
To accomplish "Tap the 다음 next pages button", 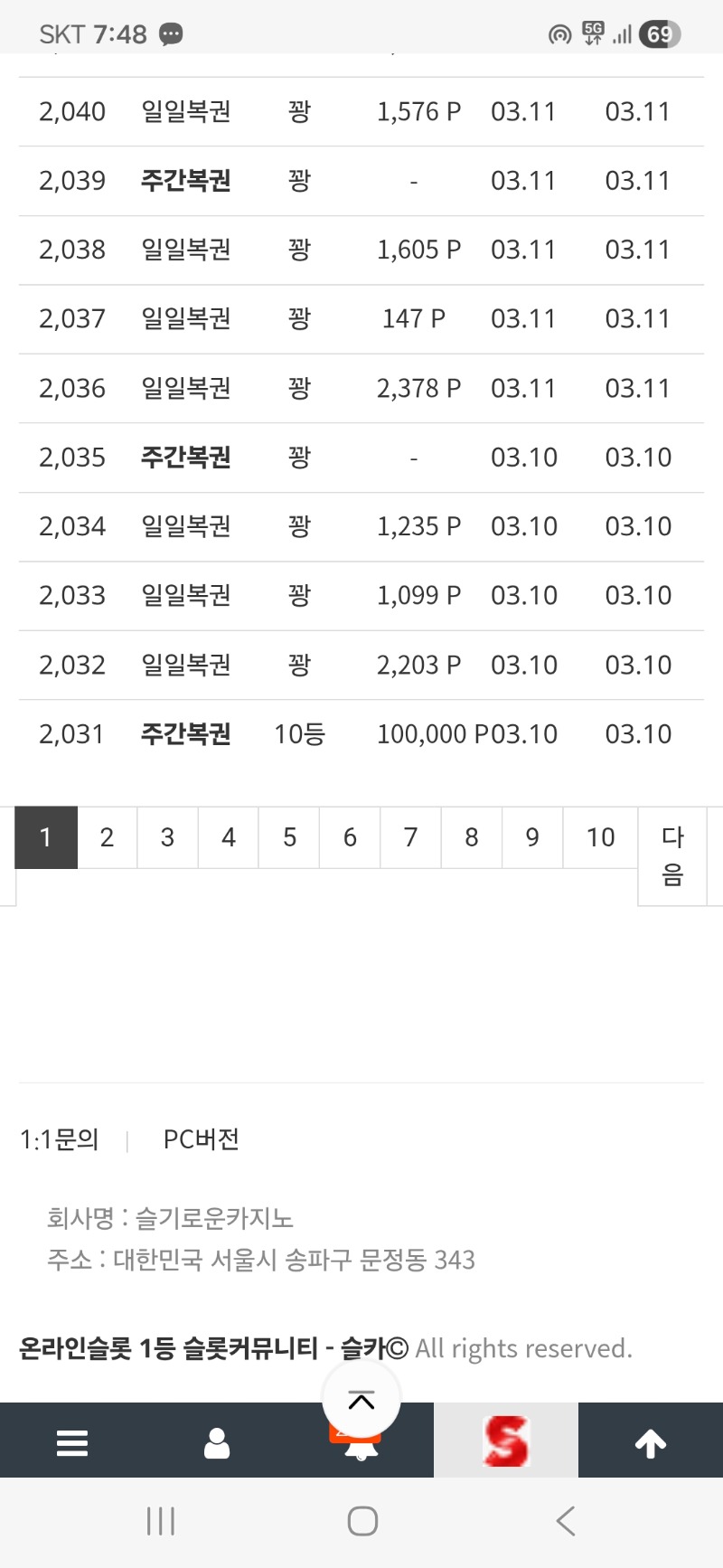I will [671, 855].
